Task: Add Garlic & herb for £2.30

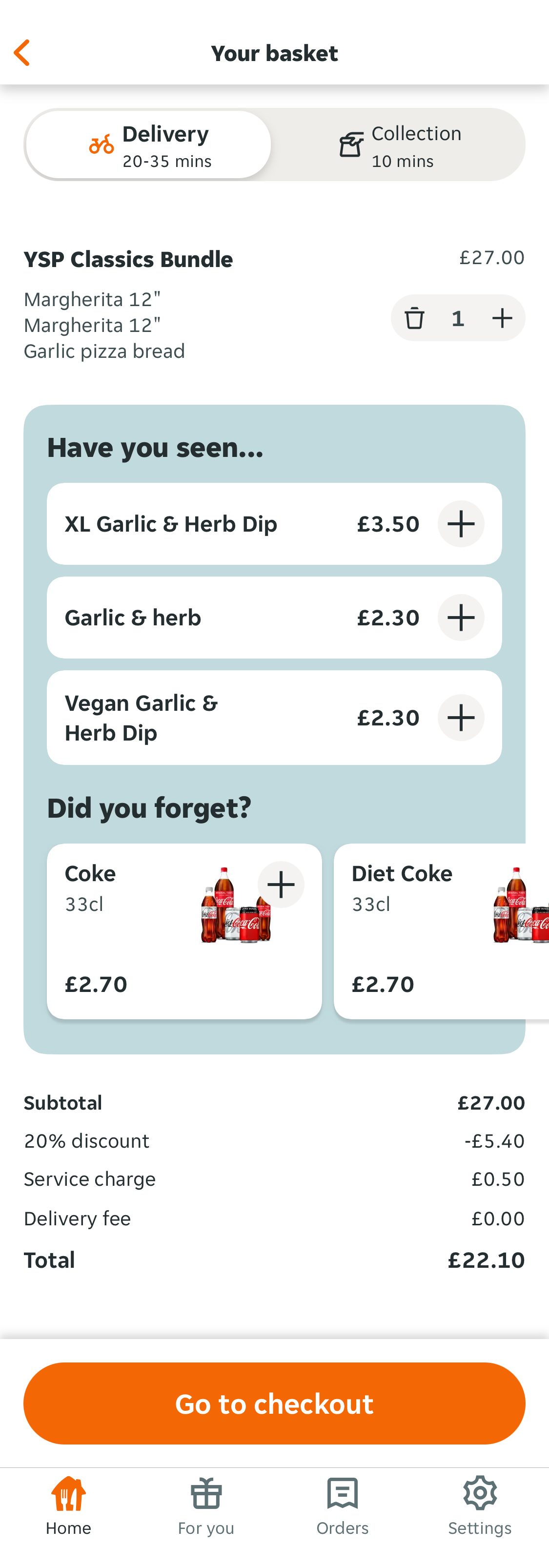Action: (461, 617)
